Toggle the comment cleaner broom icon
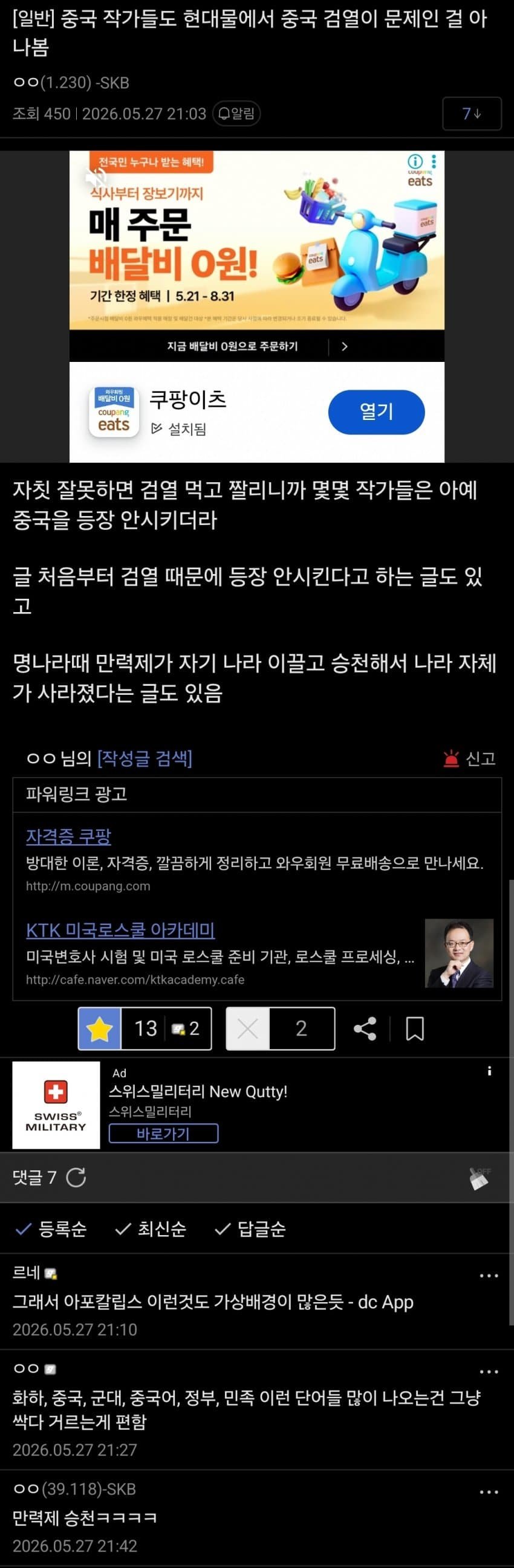The image size is (514, 1568). (x=480, y=1178)
